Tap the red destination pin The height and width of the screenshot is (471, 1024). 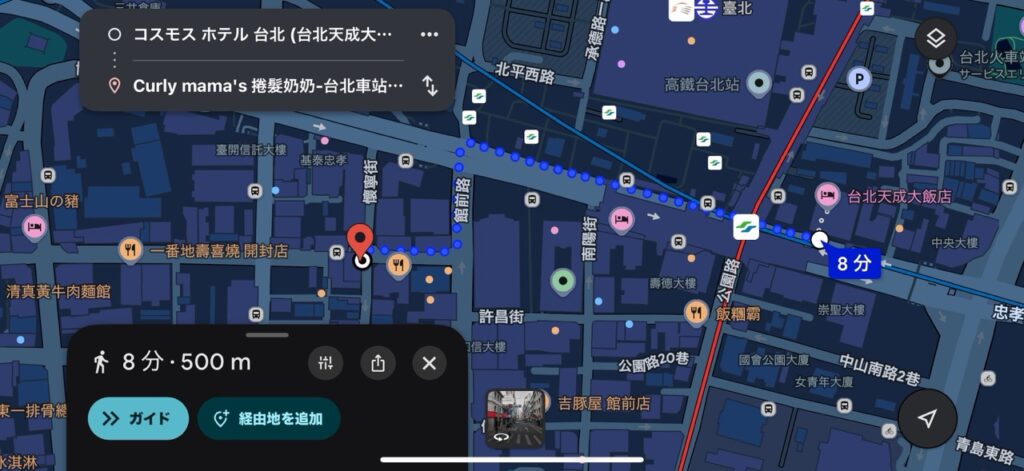361,243
